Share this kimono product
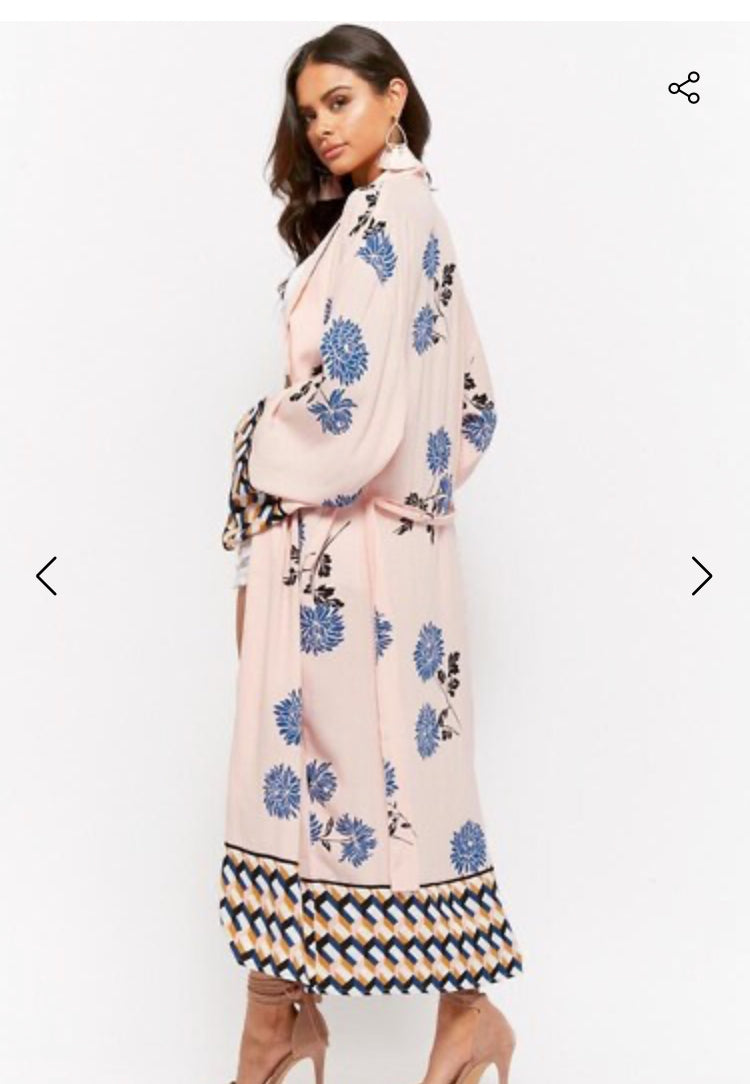The image size is (750, 1084). click(684, 88)
